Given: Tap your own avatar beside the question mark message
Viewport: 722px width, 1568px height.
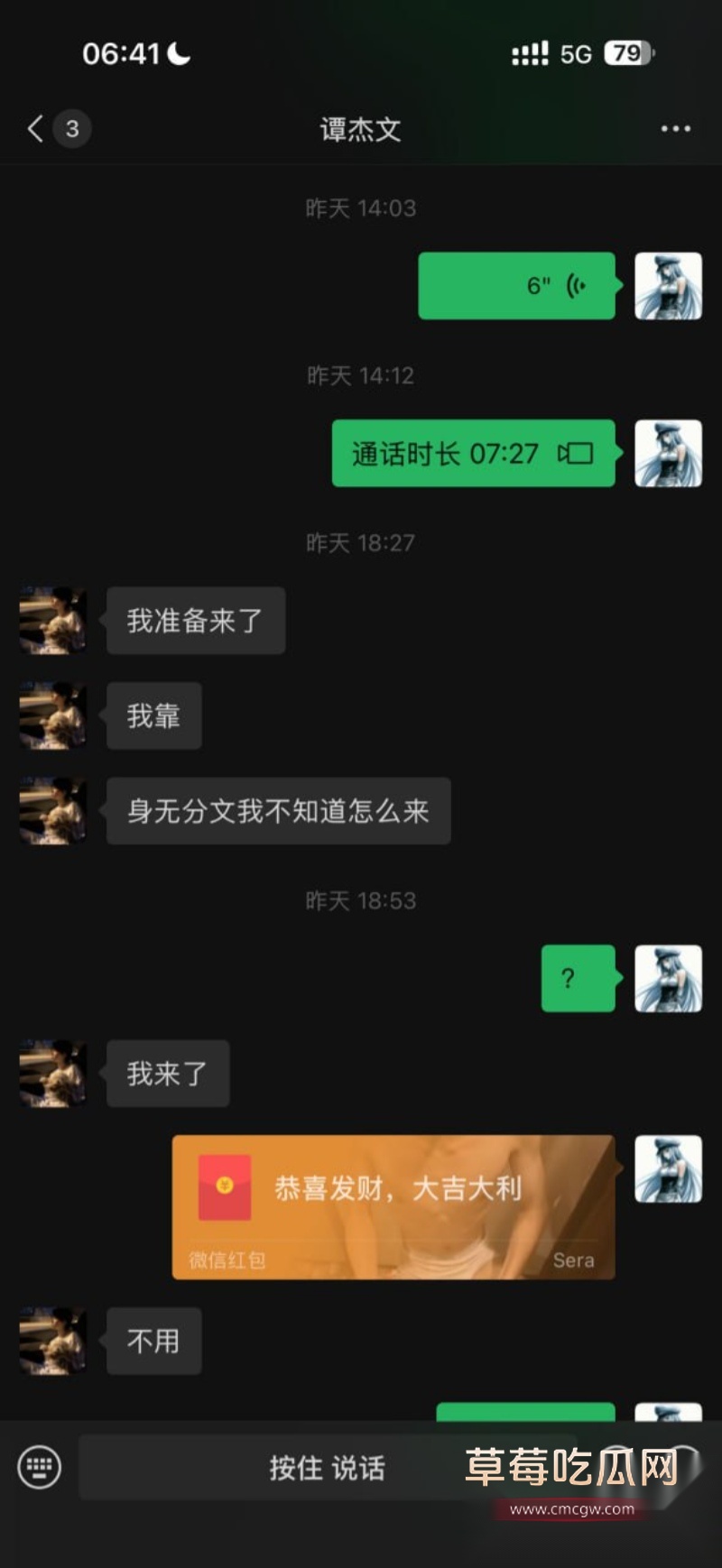Looking at the screenshot, I should (668, 977).
